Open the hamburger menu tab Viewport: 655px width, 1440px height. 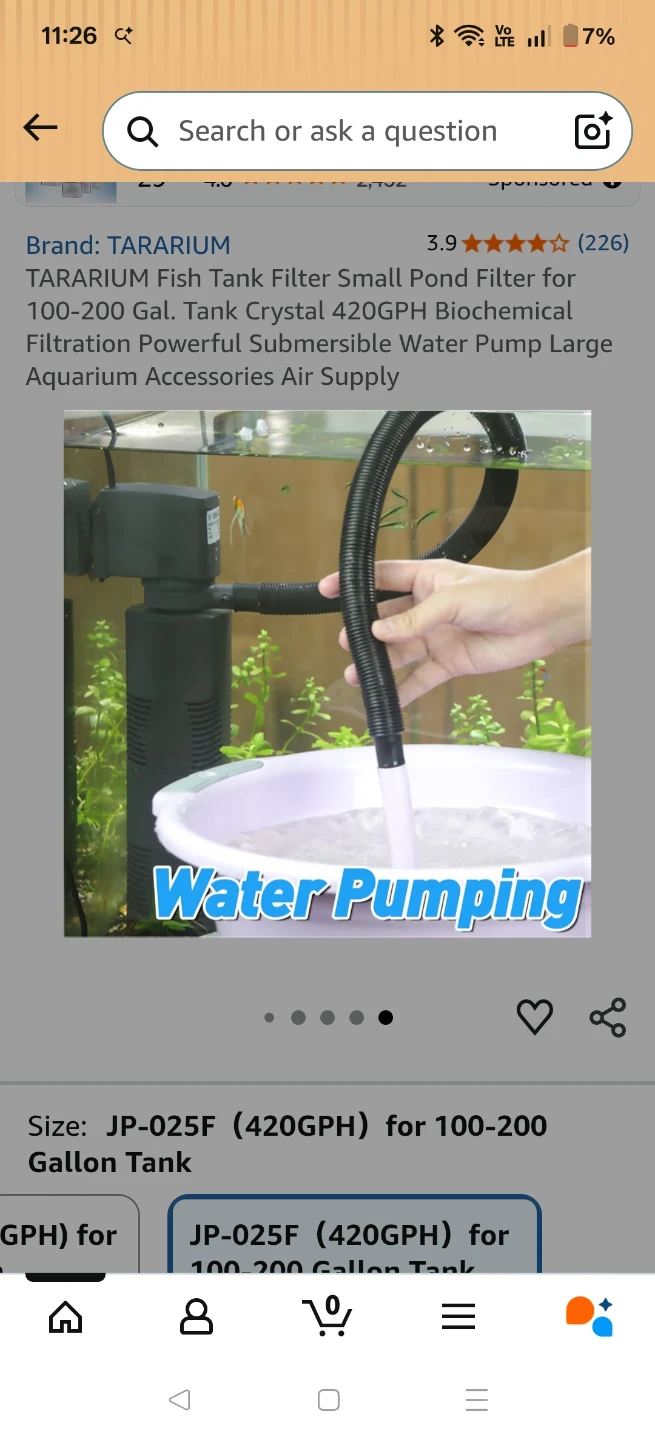point(458,1317)
